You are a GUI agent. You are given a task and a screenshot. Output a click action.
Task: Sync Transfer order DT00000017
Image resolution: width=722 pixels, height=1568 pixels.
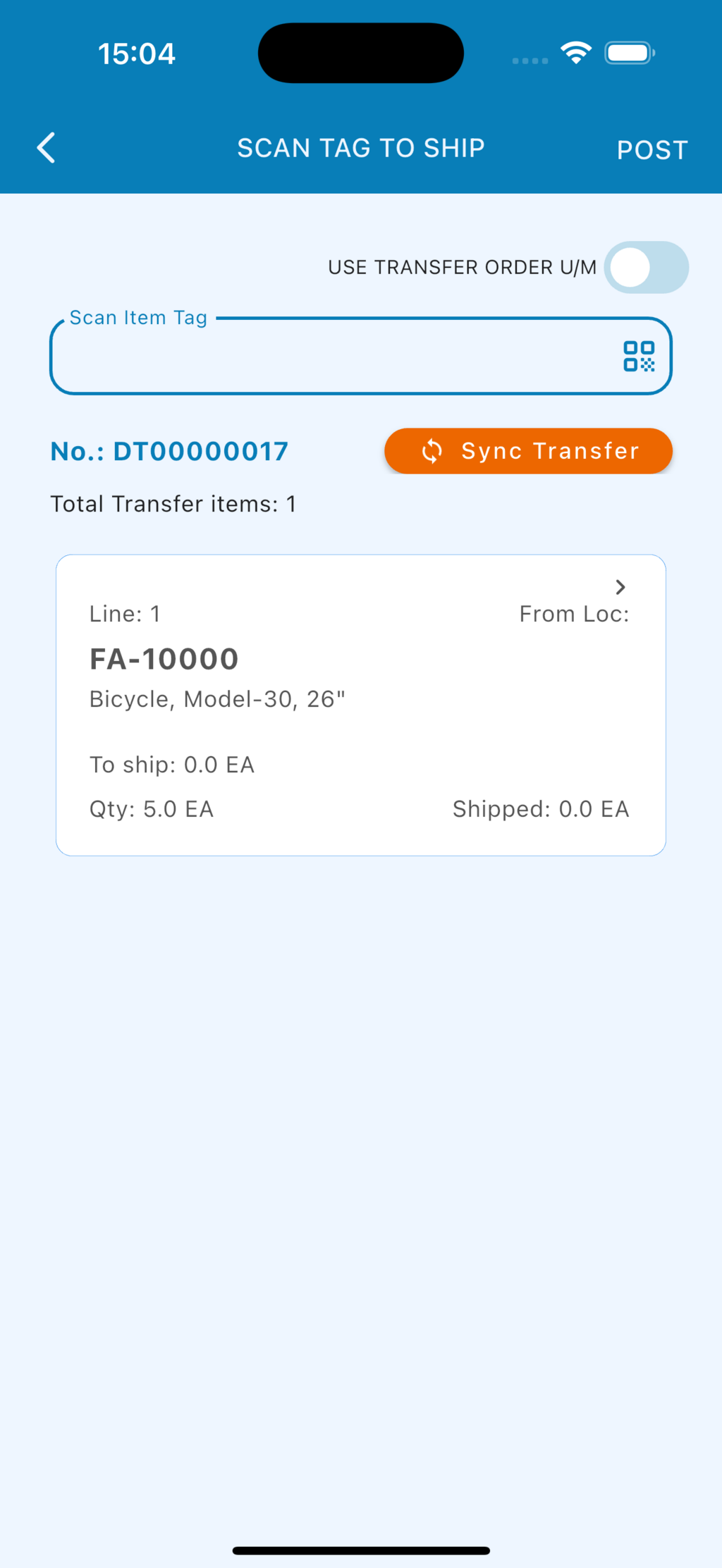pyautogui.click(x=528, y=451)
